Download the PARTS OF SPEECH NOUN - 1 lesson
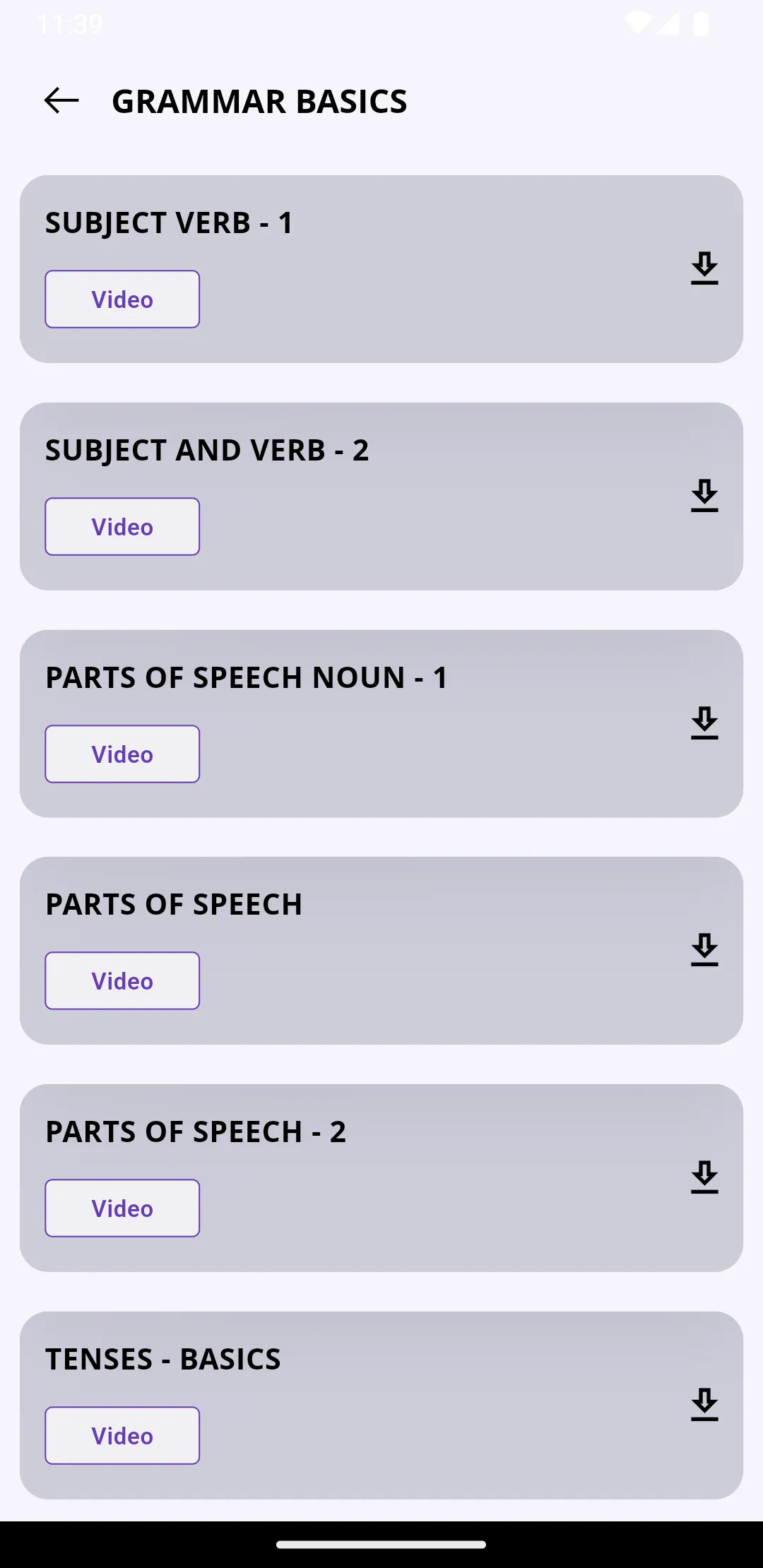The width and height of the screenshot is (763, 1568). click(x=704, y=724)
